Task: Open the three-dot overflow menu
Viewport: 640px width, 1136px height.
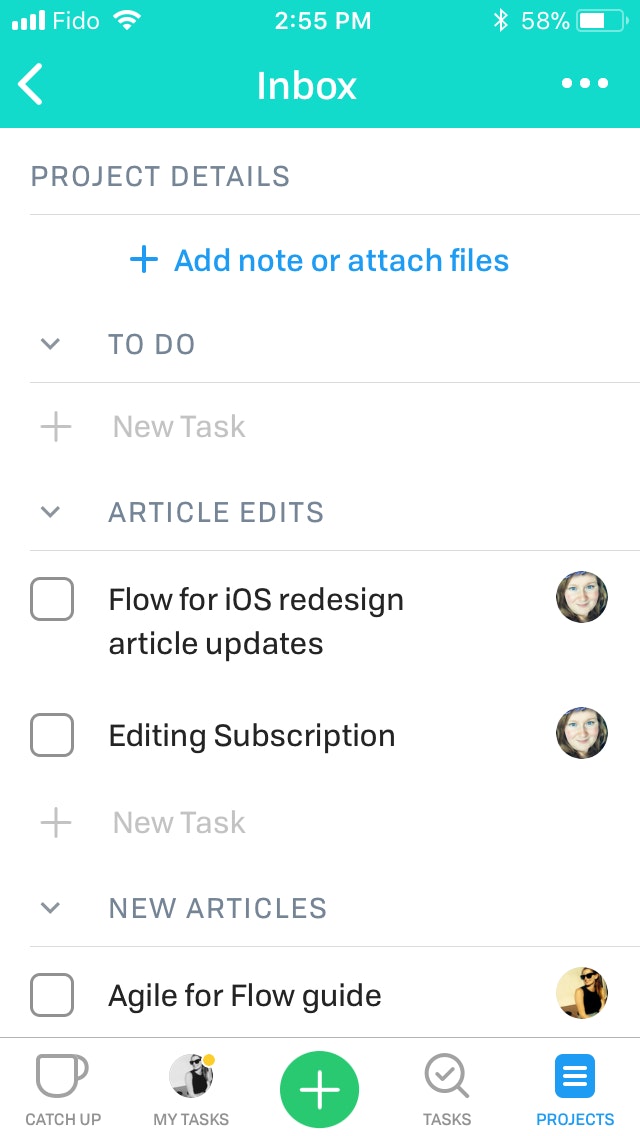Action: (x=585, y=83)
